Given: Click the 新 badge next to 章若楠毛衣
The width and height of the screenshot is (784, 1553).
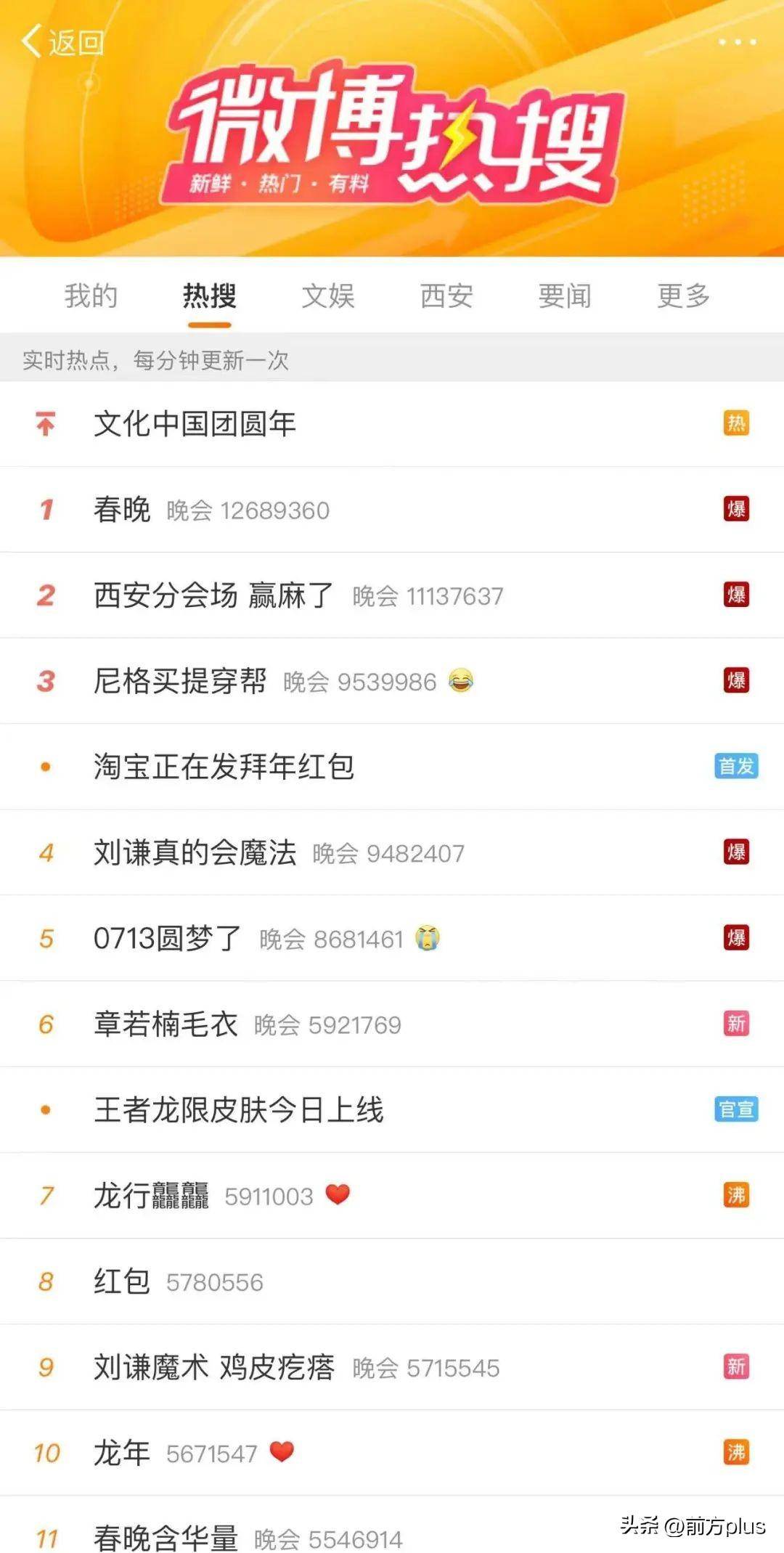Looking at the screenshot, I should (737, 1024).
